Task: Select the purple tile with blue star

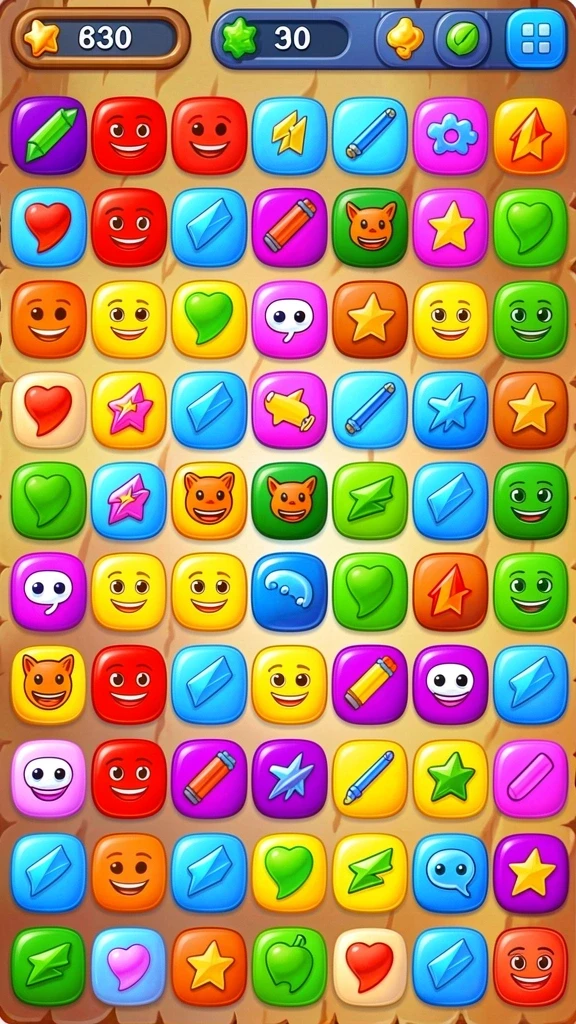Action: [289, 777]
